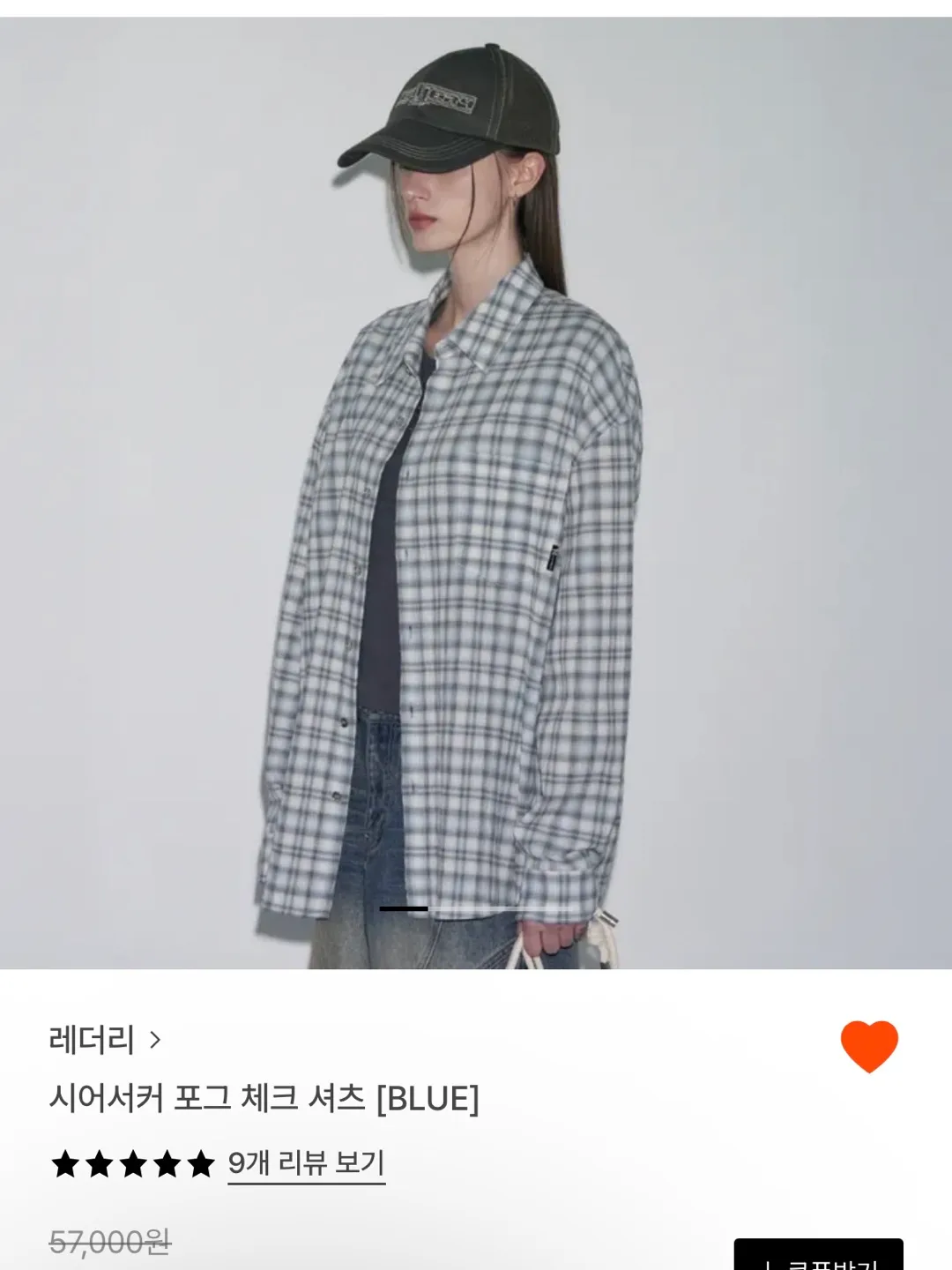
Task: Open the 레더리 brand page
Action: 106,1041
